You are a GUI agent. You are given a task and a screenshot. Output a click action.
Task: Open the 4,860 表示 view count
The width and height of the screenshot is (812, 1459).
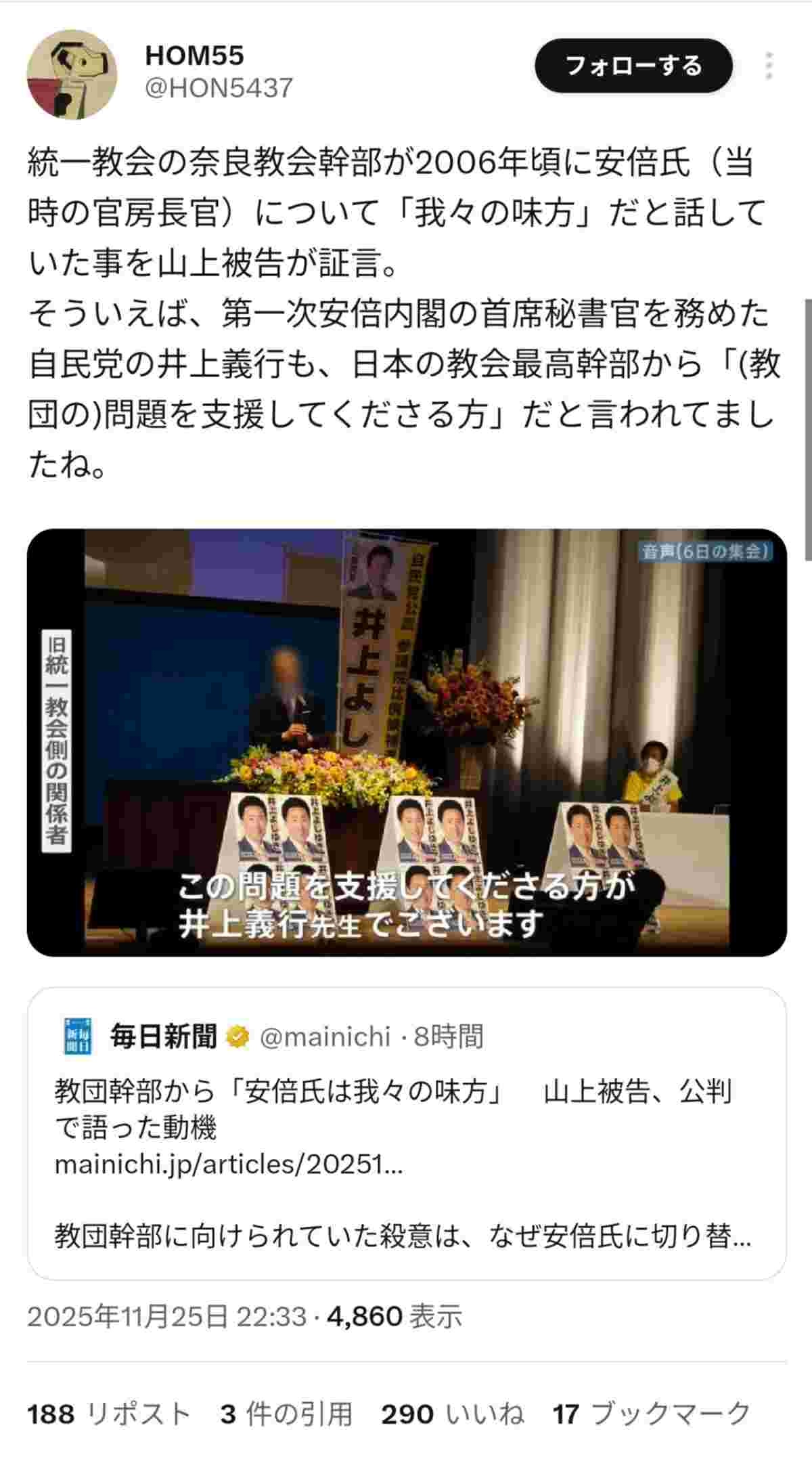[x=394, y=1316]
